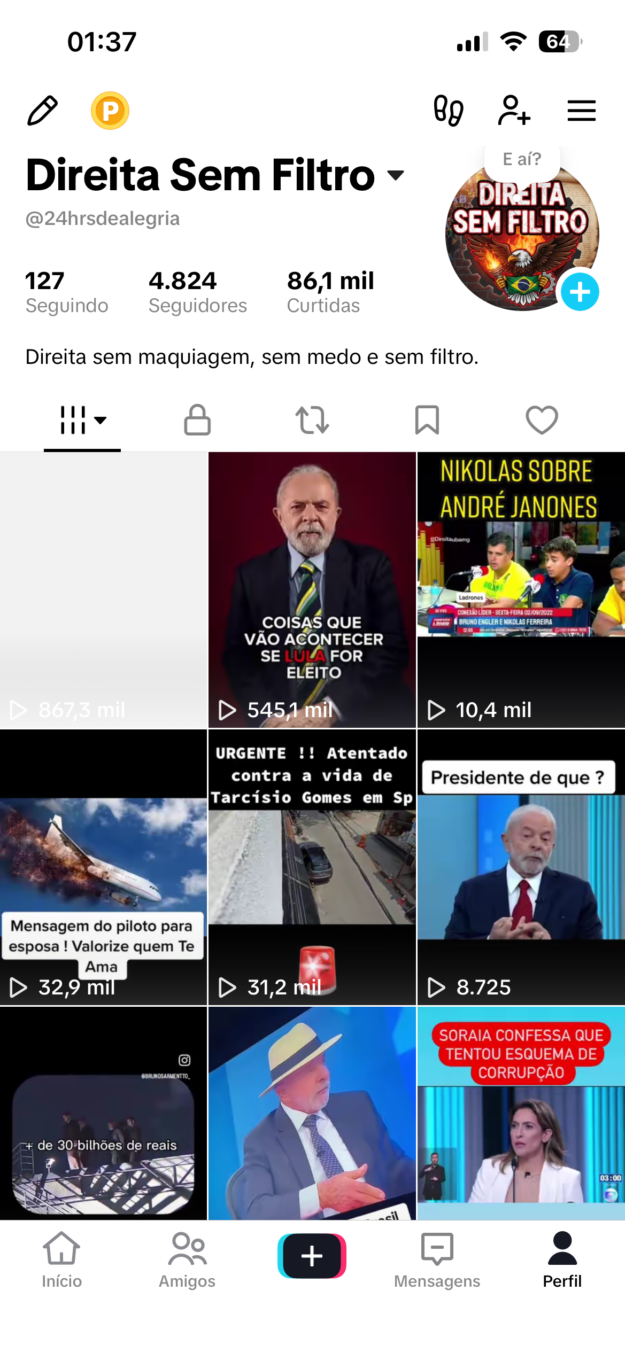Open the Mensagens tab
Image resolution: width=625 pixels, height=1353 pixels.
(437, 1260)
